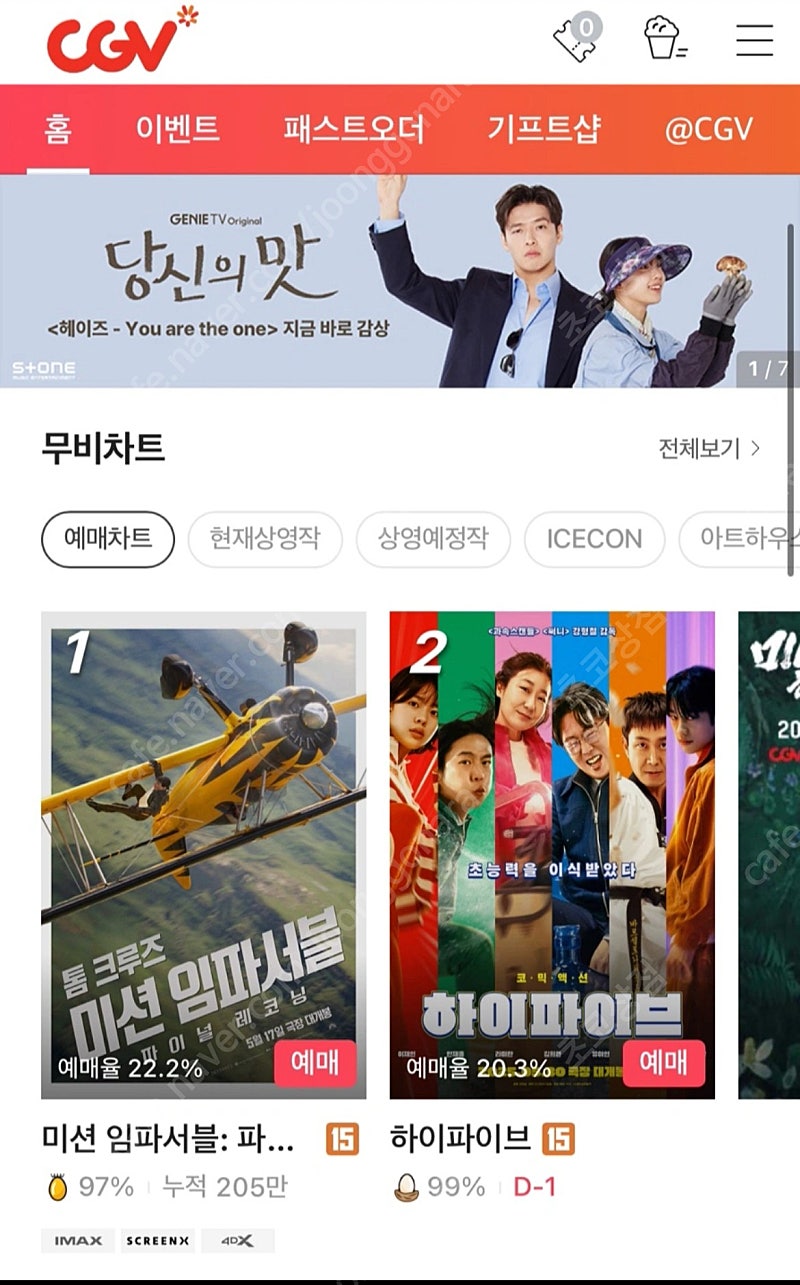Open the ticket coupon icon
The height and width of the screenshot is (1285, 800).
579,38
